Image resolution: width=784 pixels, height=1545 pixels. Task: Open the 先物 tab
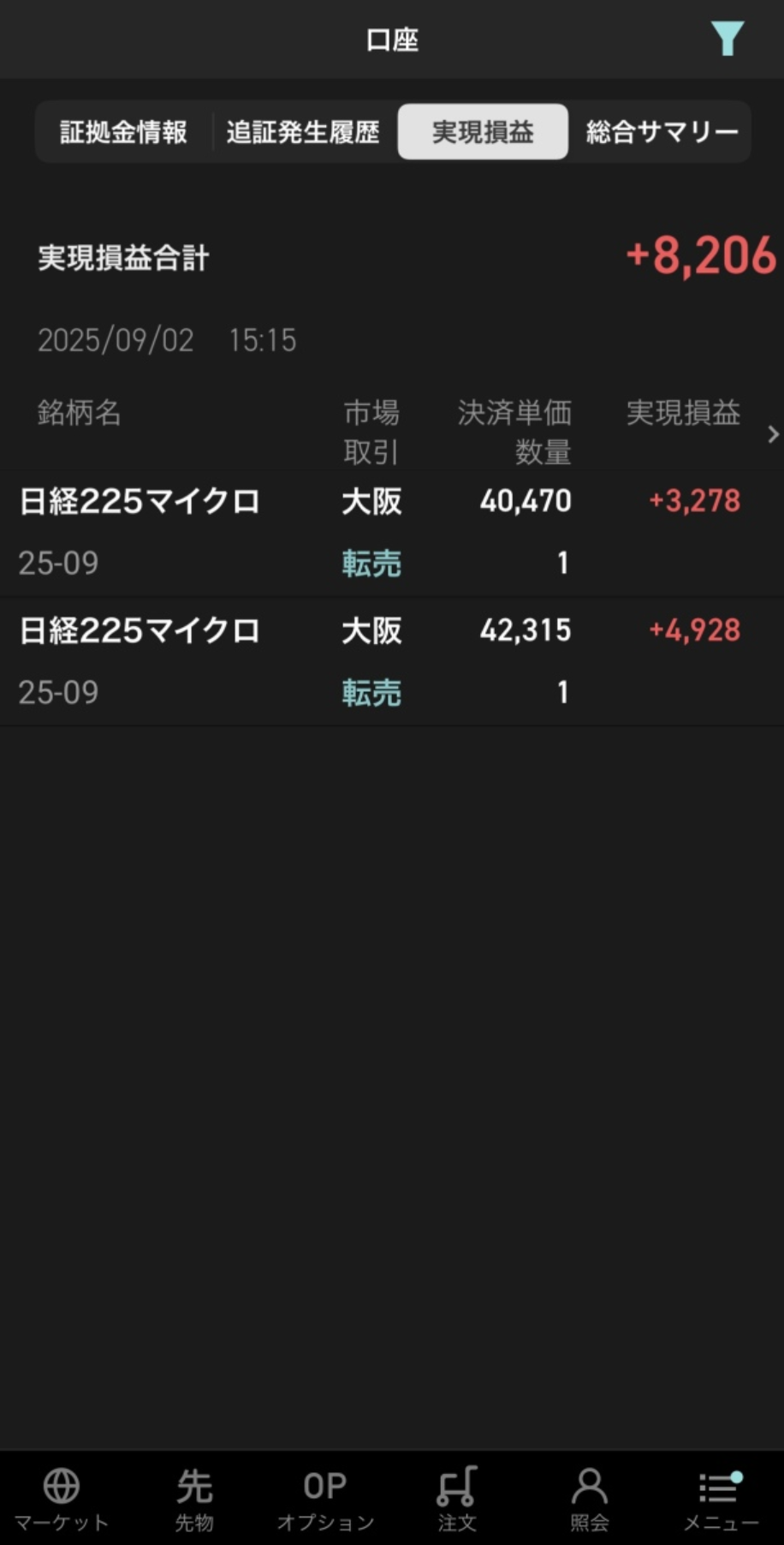click(194, 1499)
